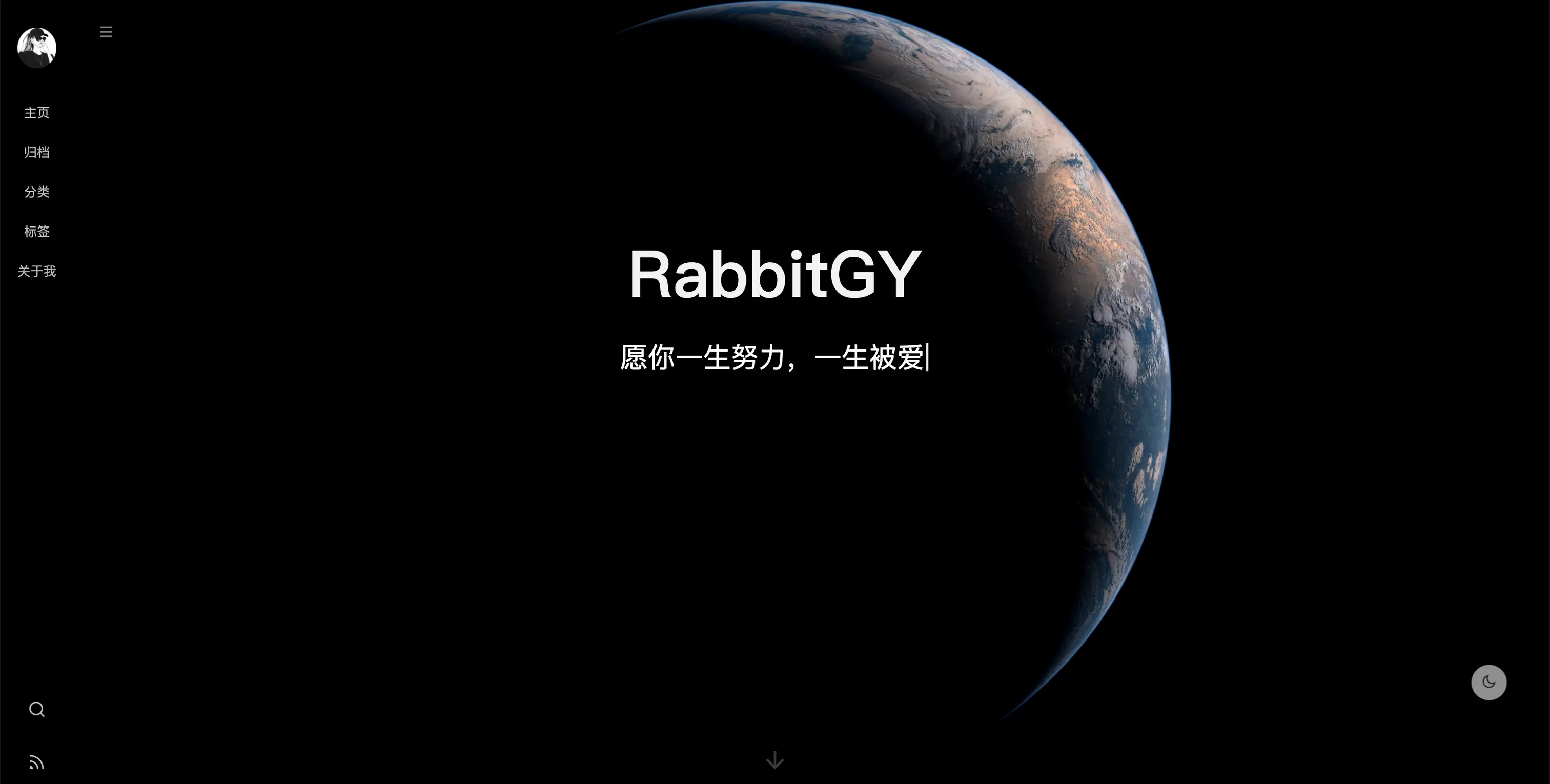This screenshot has height=784, width=1550.
Task: Tap the profile avatar
Action: click(37, 48)
